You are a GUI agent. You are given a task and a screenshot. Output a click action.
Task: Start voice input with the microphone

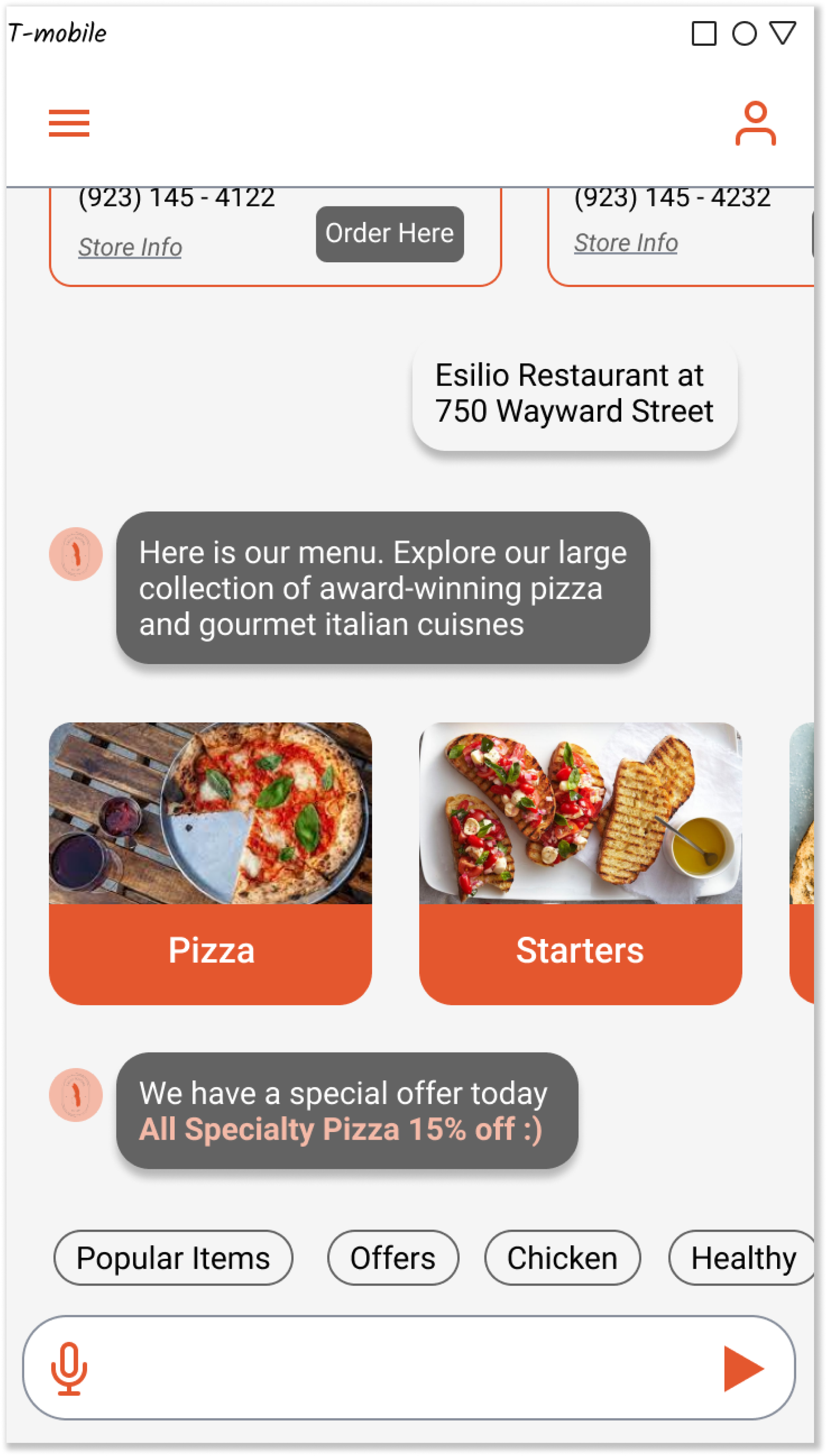[69, 1368]
